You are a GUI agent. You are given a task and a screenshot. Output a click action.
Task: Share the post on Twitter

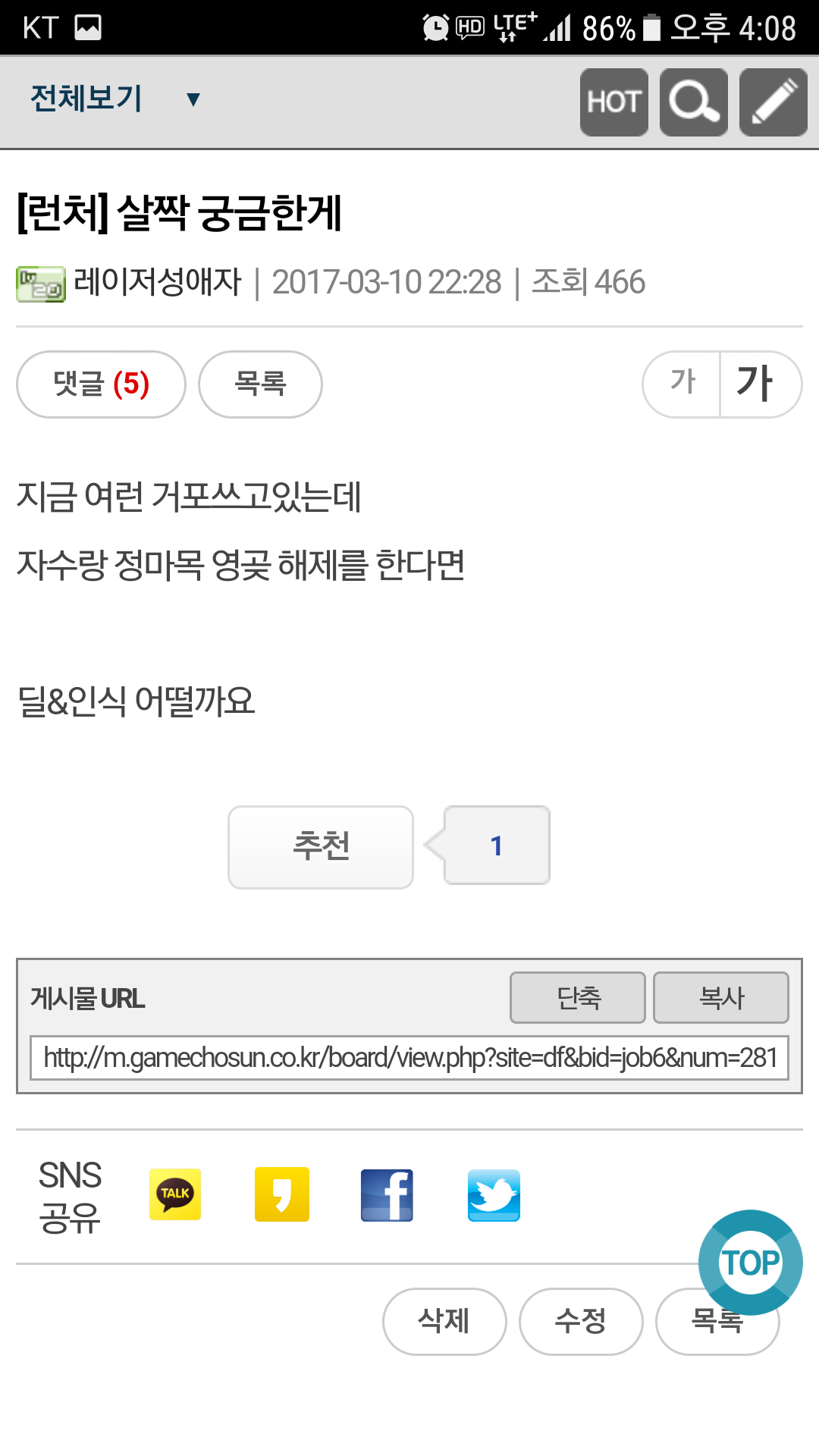click(x=494, y=1195)
